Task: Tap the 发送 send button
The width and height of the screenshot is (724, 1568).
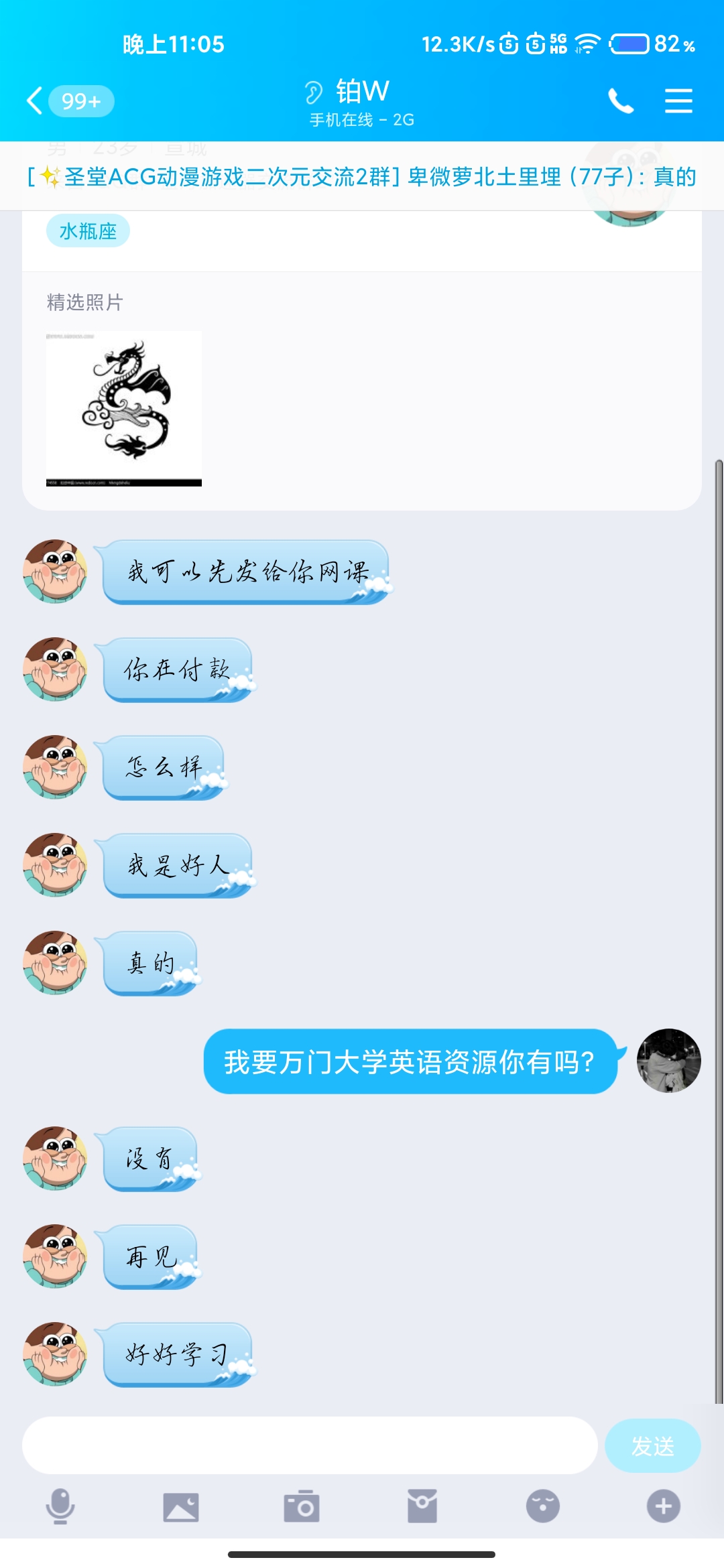Action: click(x=652, y=1445)
